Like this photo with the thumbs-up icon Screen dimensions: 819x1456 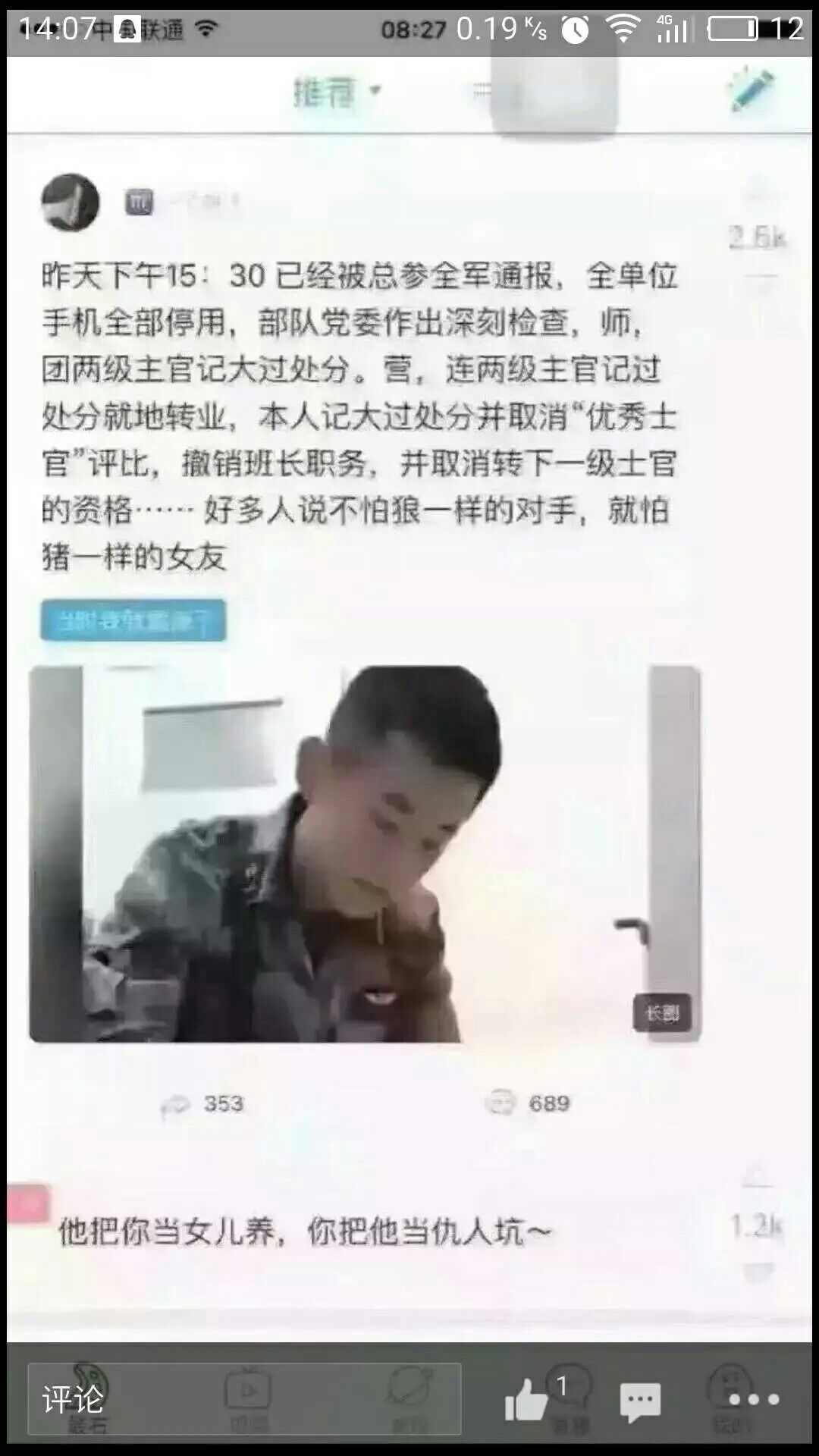pos(526,1400)
